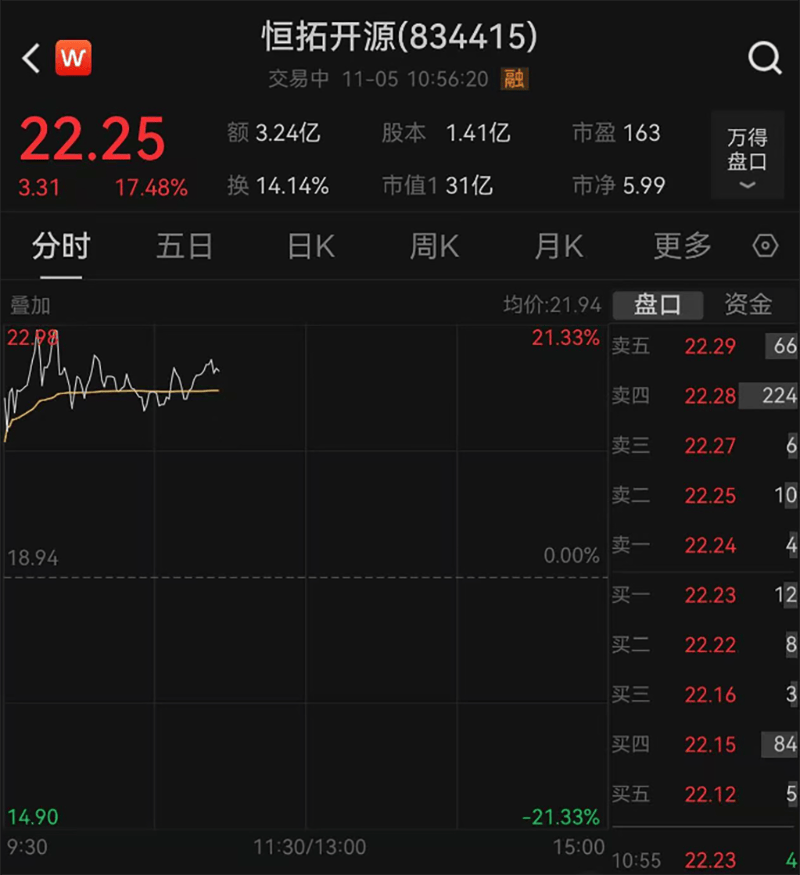Tap the back arrow icon
This screenshot has width=800, height=875.
[28, 58]
